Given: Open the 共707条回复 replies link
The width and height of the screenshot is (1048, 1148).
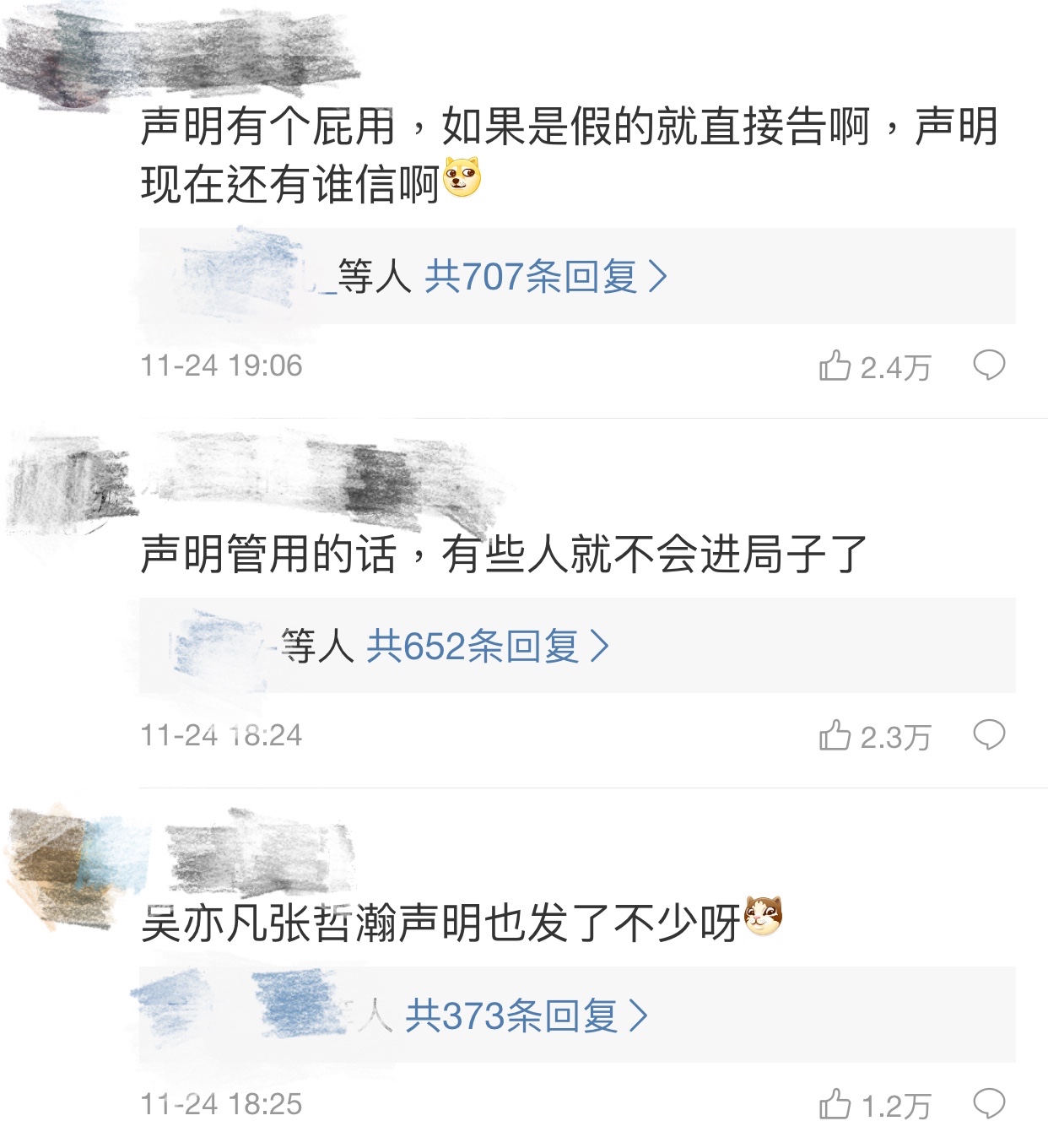Looking at the screenshot, I should tap(544, 277).
